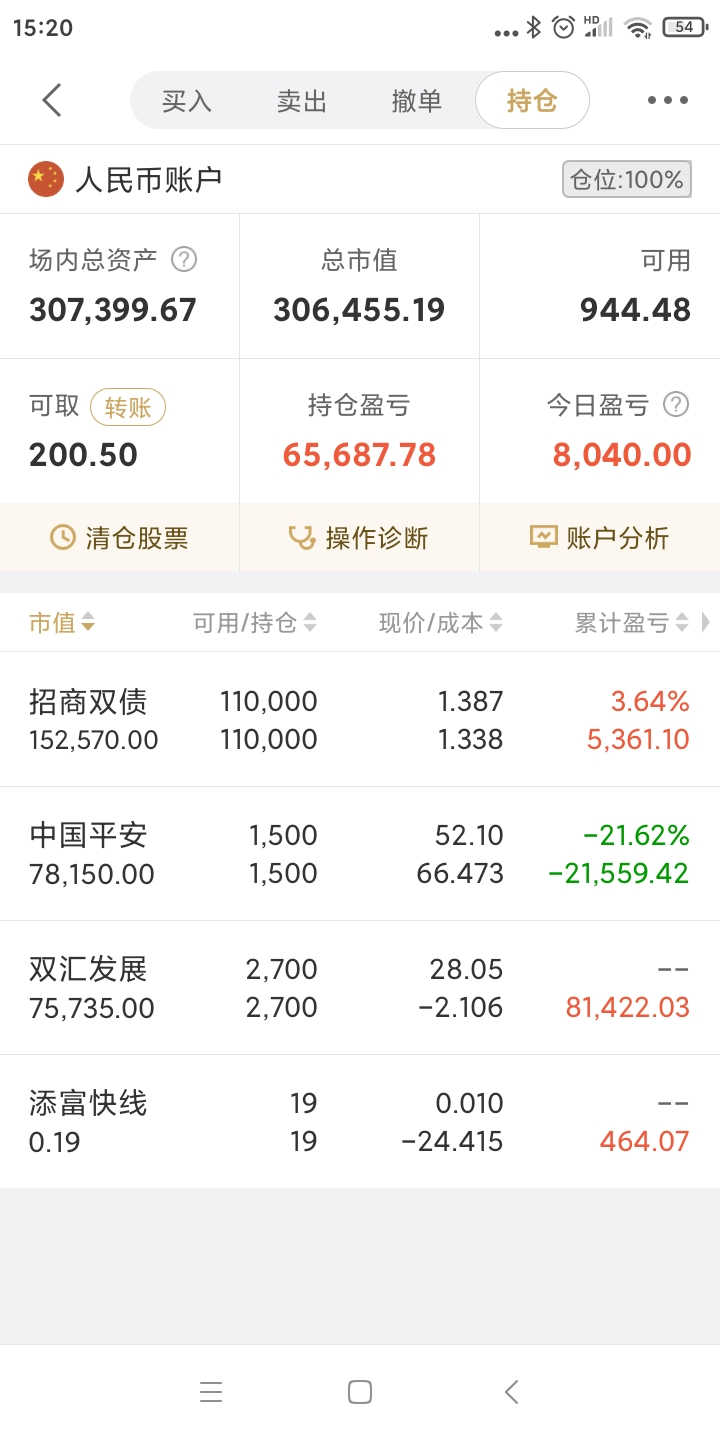The image size is (720, 1440).
Task: Switch to the 买入 tab
Action: click(x=187, y=101)
